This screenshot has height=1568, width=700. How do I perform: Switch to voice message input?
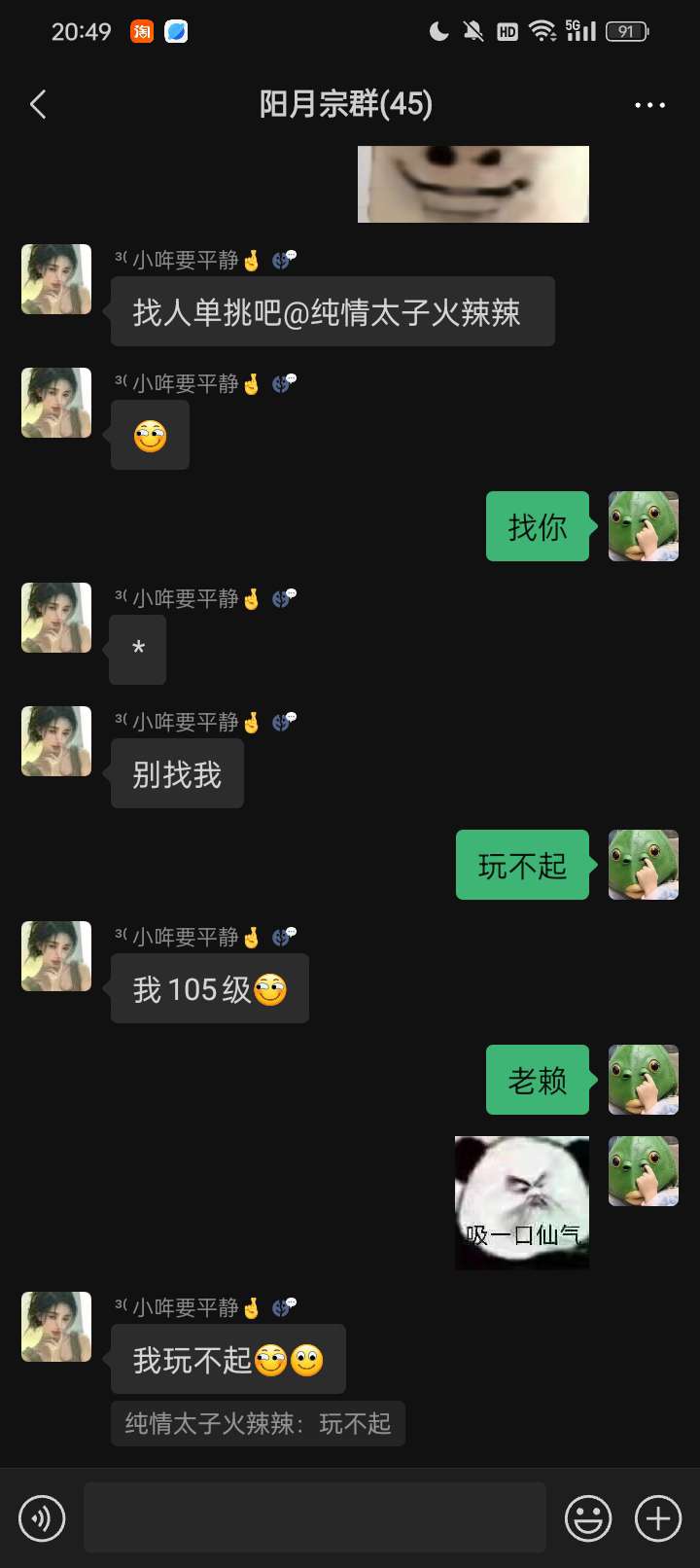point(42,1517)
